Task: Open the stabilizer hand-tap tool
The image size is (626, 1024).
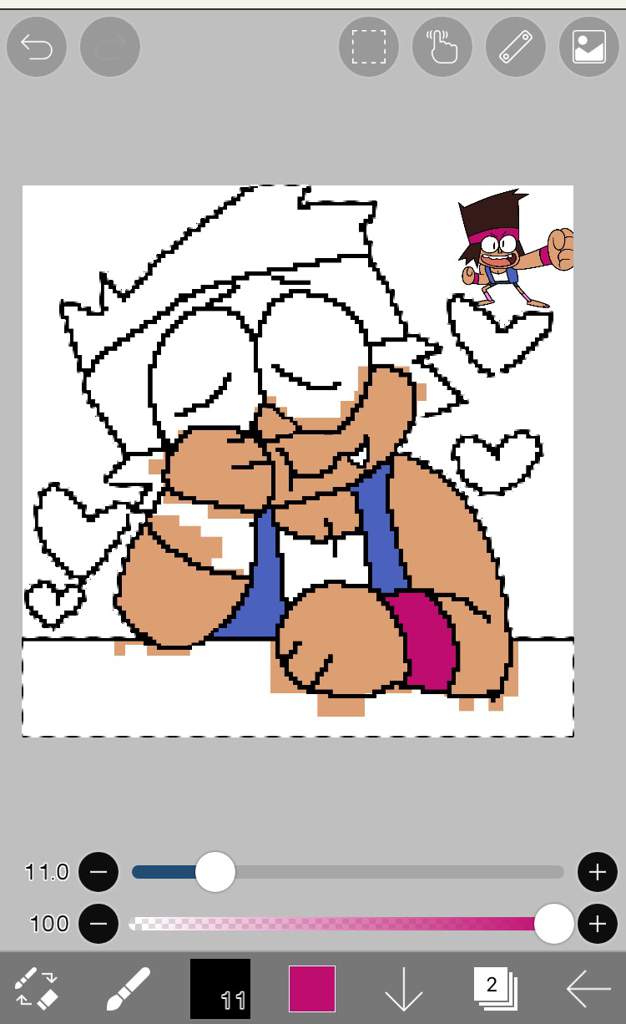Action: [x=442, y=47]
